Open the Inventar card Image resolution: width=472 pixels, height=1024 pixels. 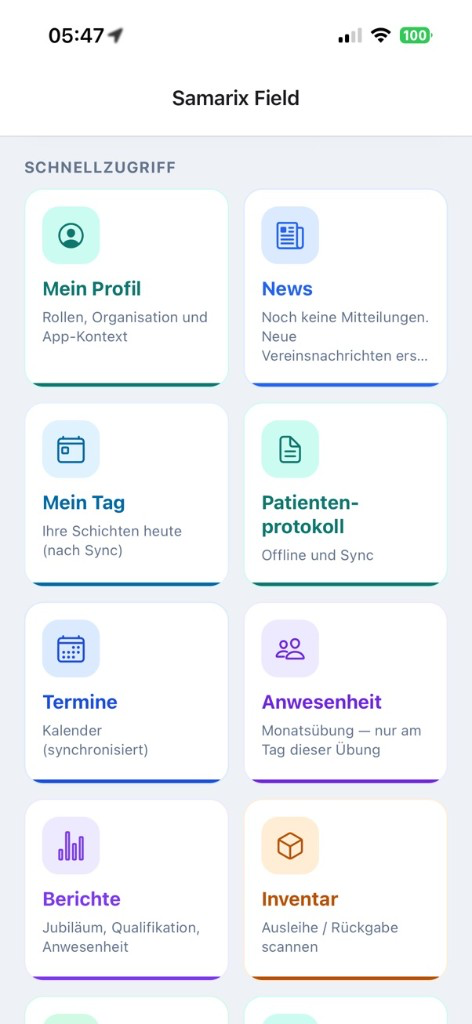(346, 890)
